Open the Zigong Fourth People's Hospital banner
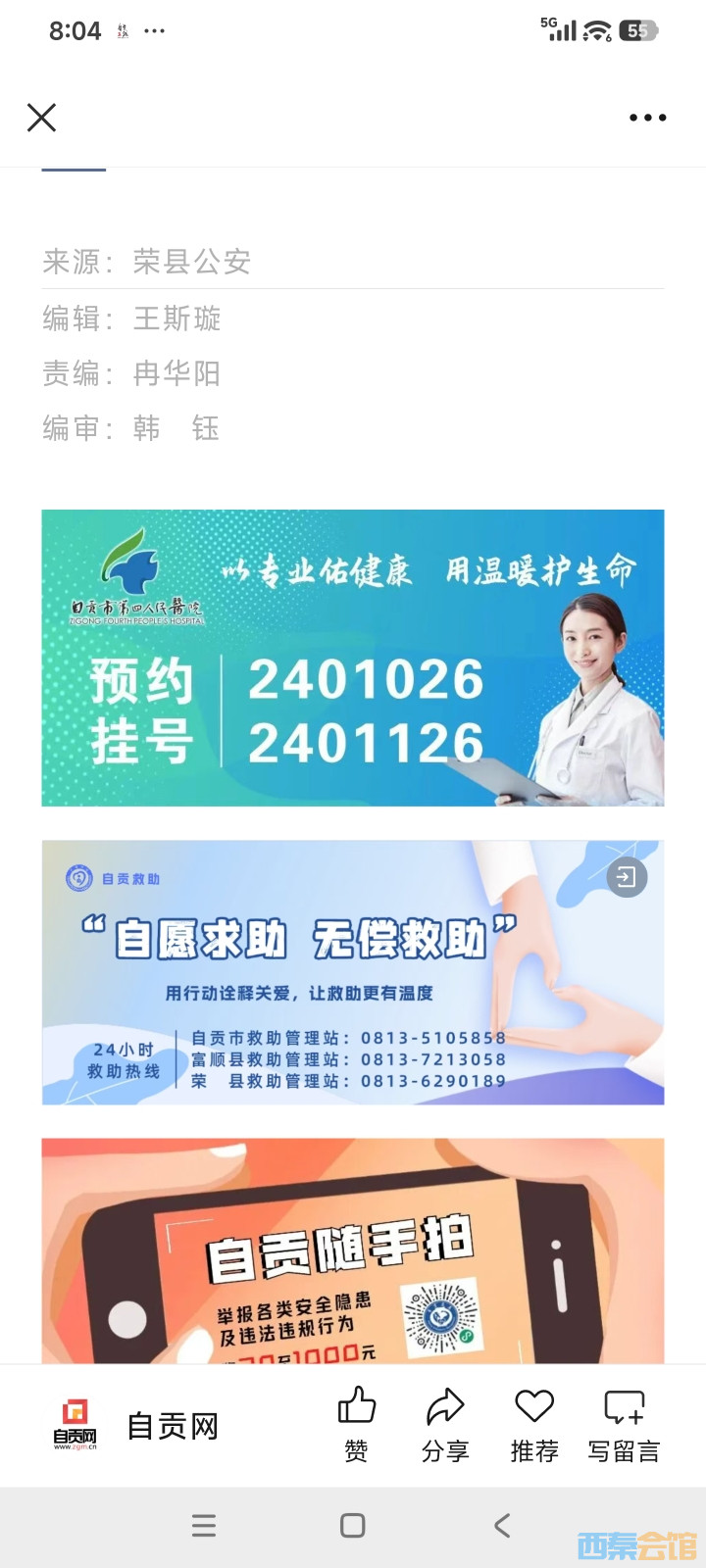The width and height of the screenshot is (706, 1568). click(x=352, y=658)
